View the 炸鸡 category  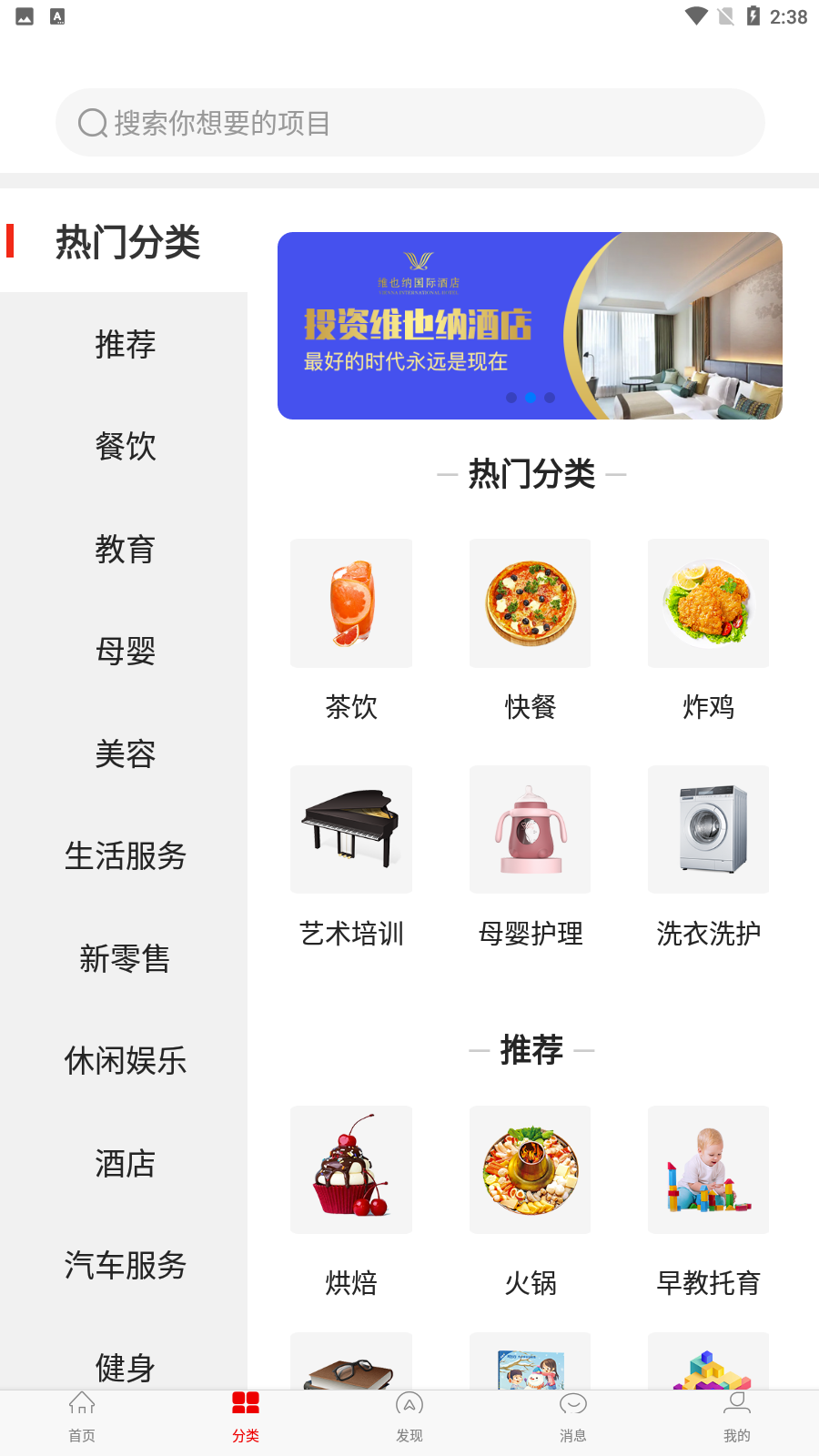click(x=708, y=628)
